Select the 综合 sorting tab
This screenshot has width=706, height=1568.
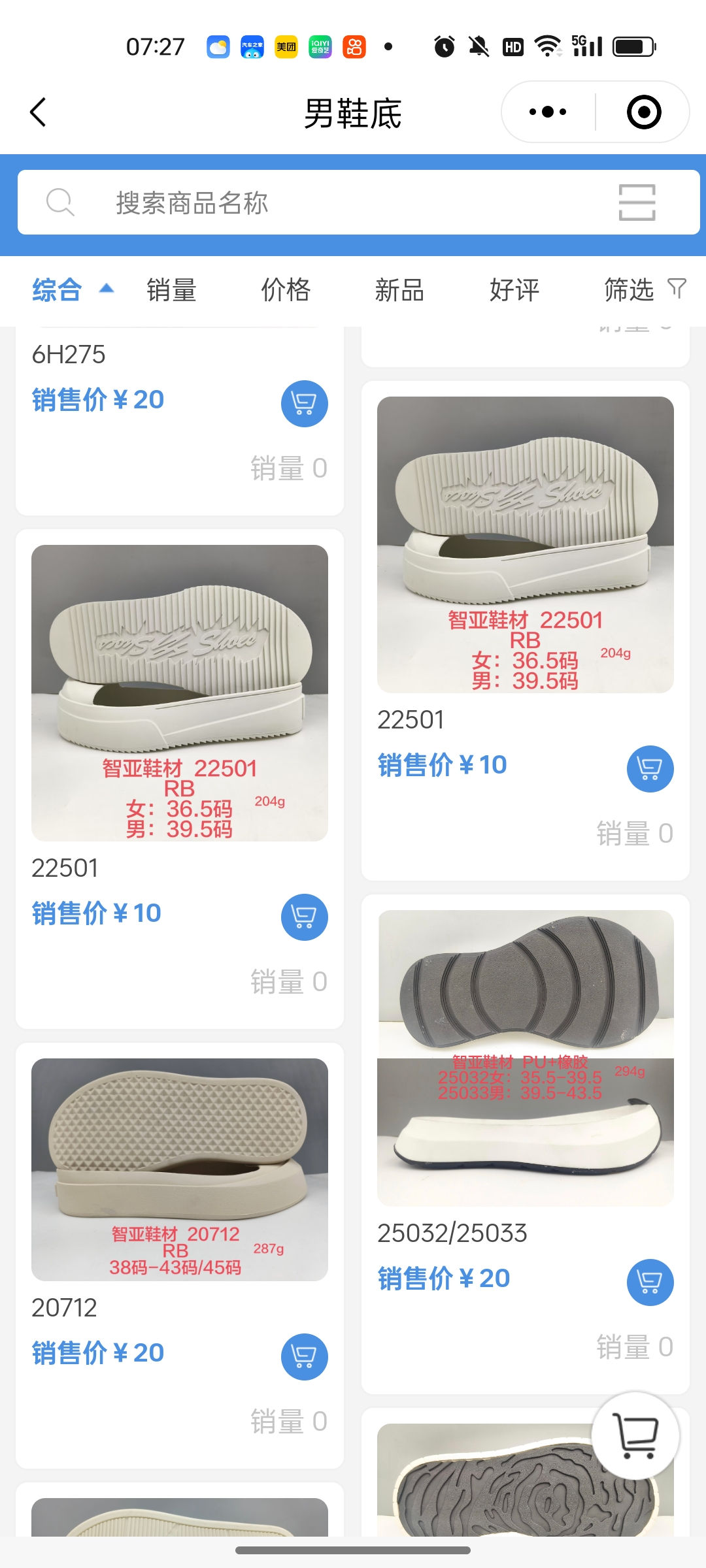[x=58, y=290]
